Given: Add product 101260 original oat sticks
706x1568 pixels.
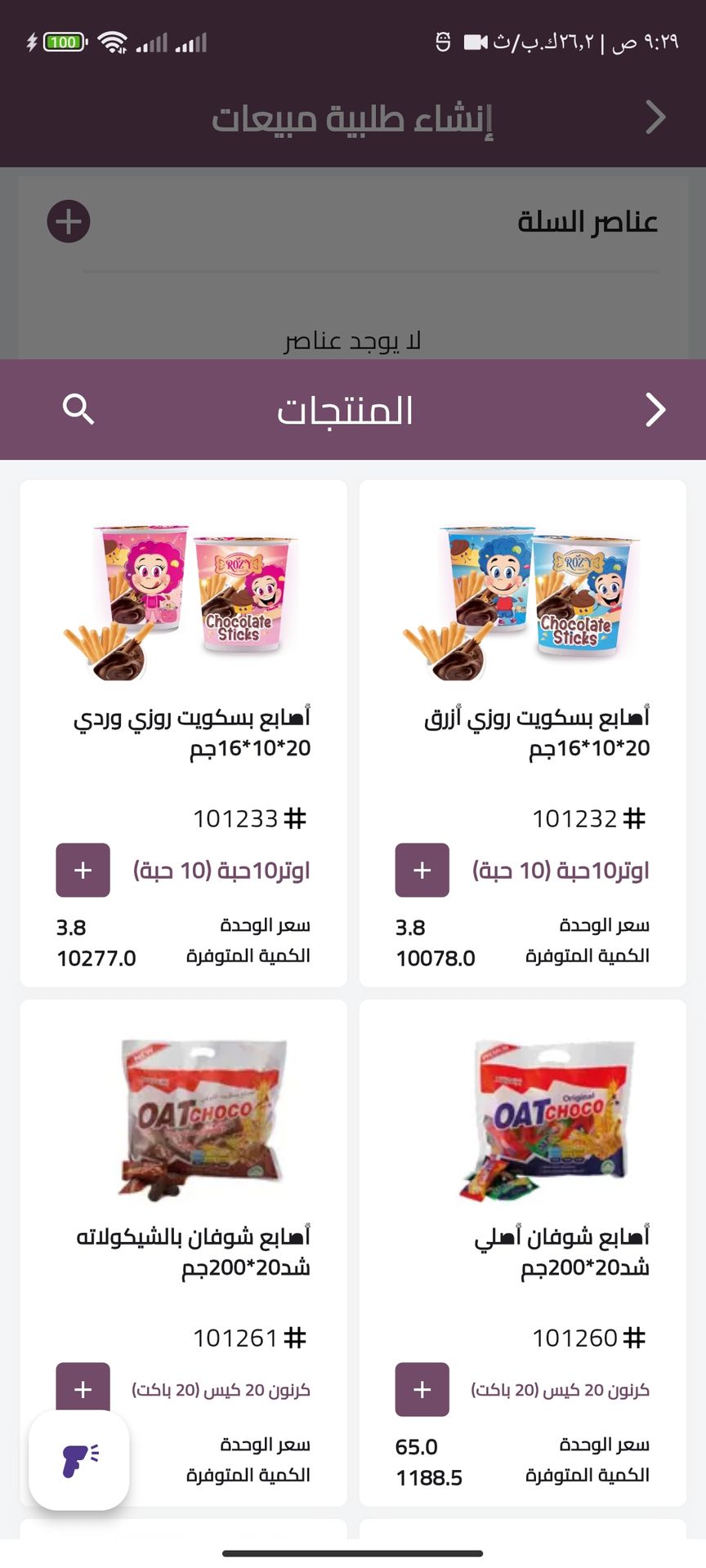Looking at the screenshot, I should 422,1388.
